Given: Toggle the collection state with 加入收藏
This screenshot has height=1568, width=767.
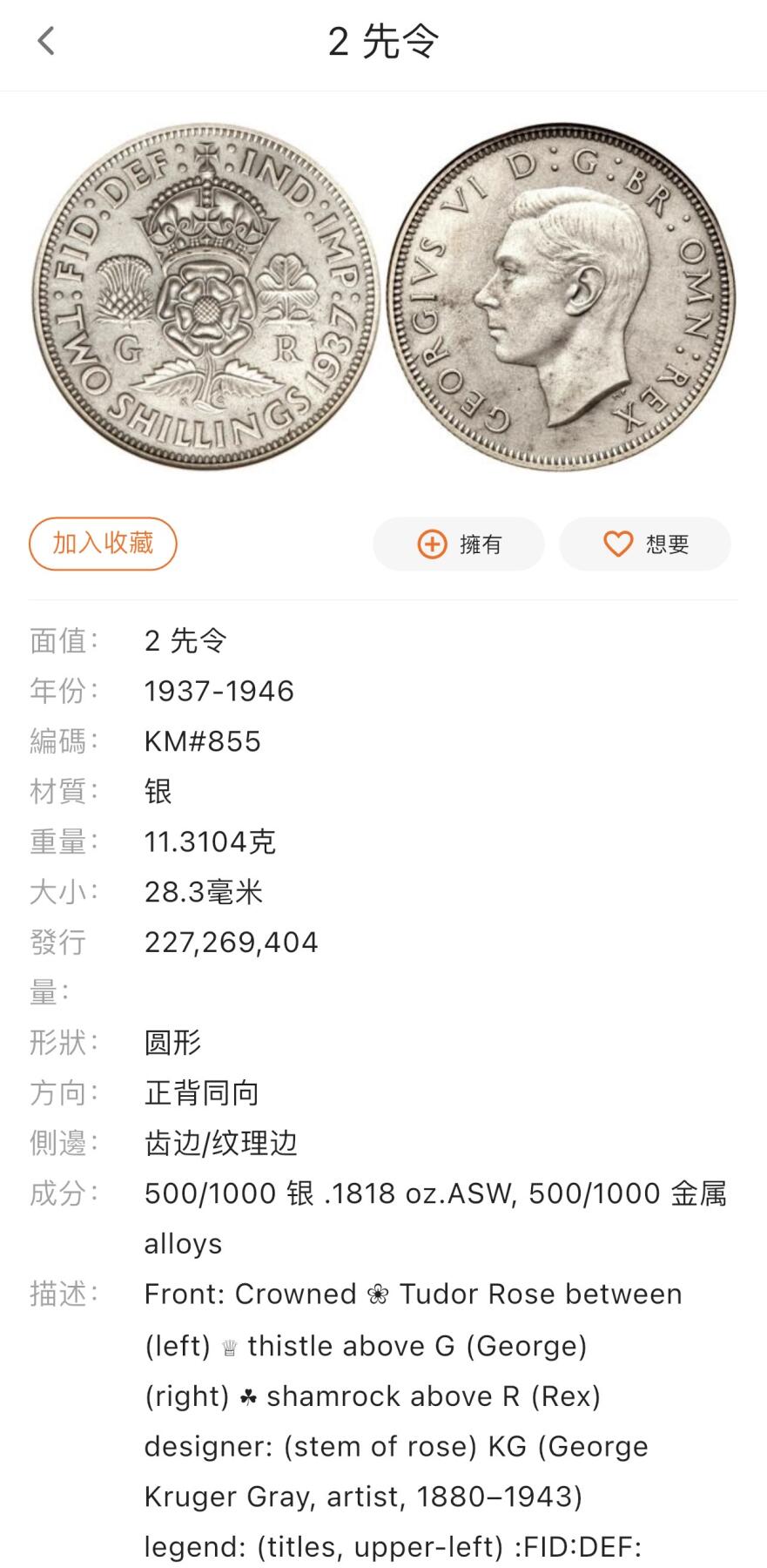Looking at the screenshot, I should point(102,543).
